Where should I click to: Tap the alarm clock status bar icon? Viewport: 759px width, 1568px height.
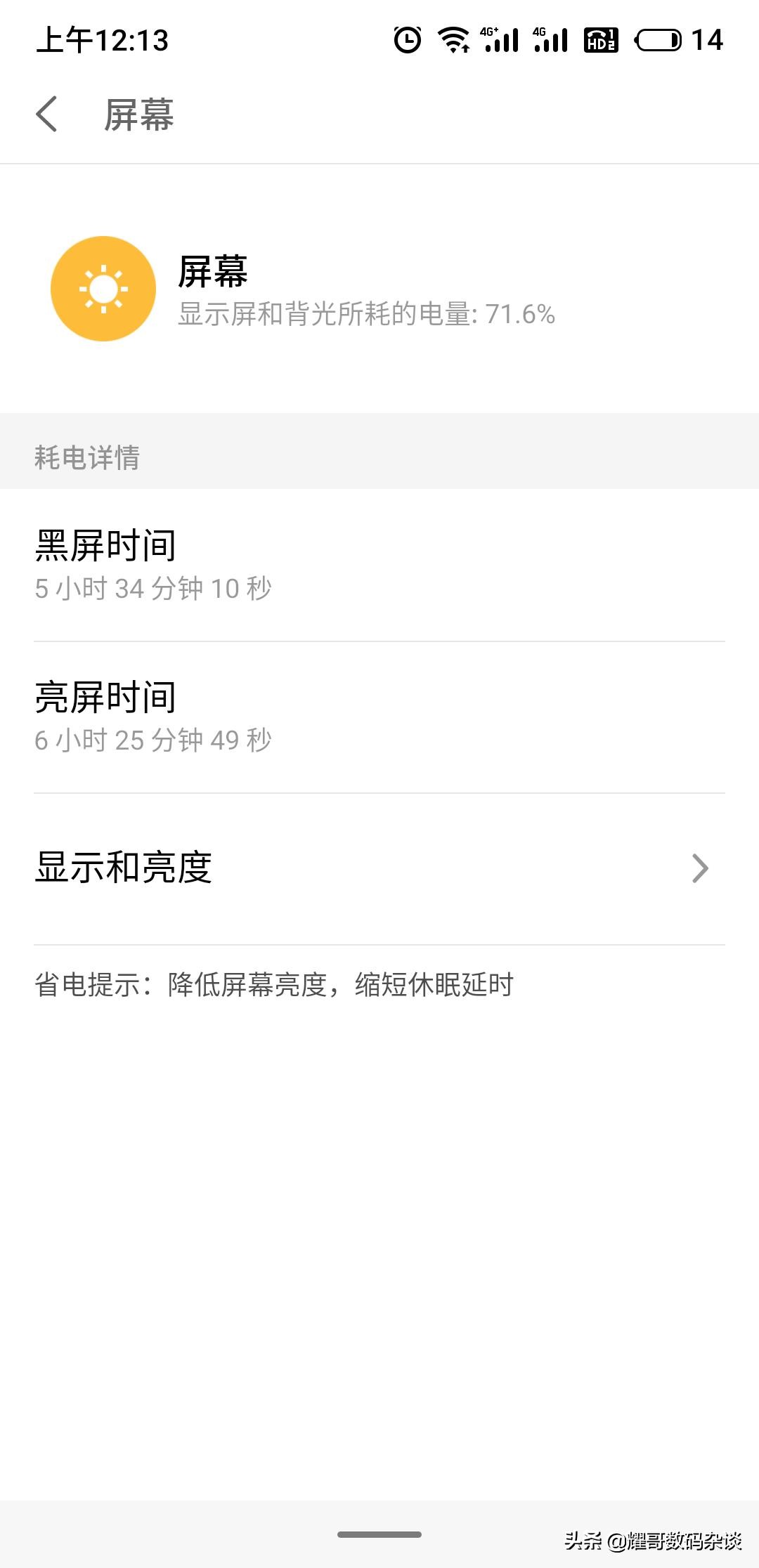[406, 40]
